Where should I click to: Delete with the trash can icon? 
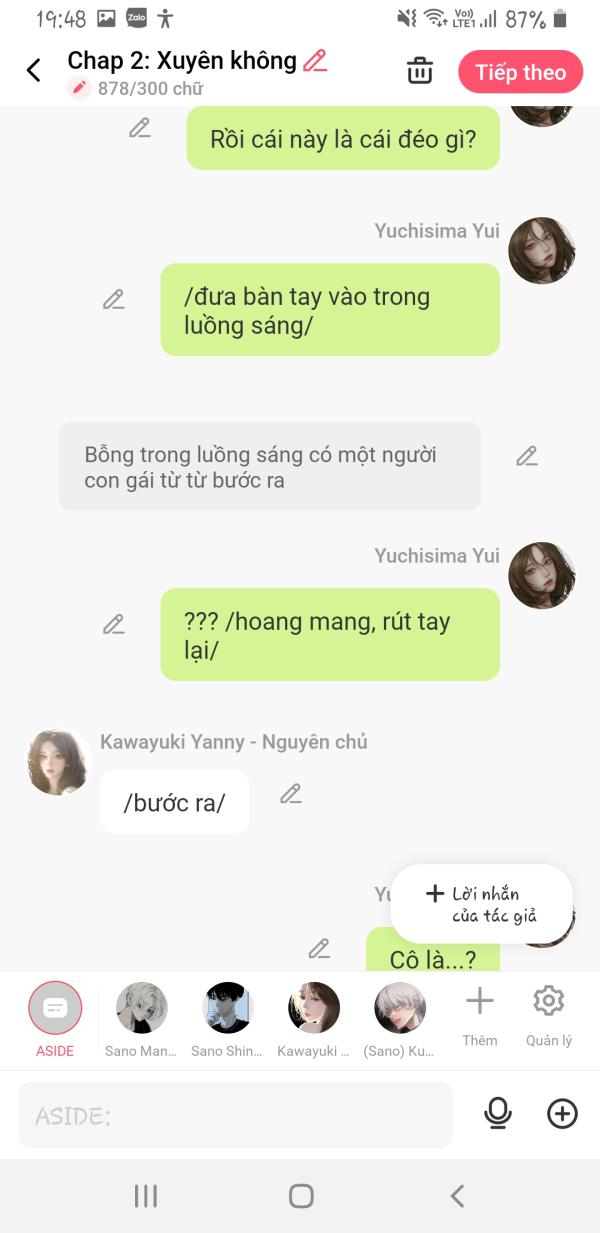tap(419, 71)
